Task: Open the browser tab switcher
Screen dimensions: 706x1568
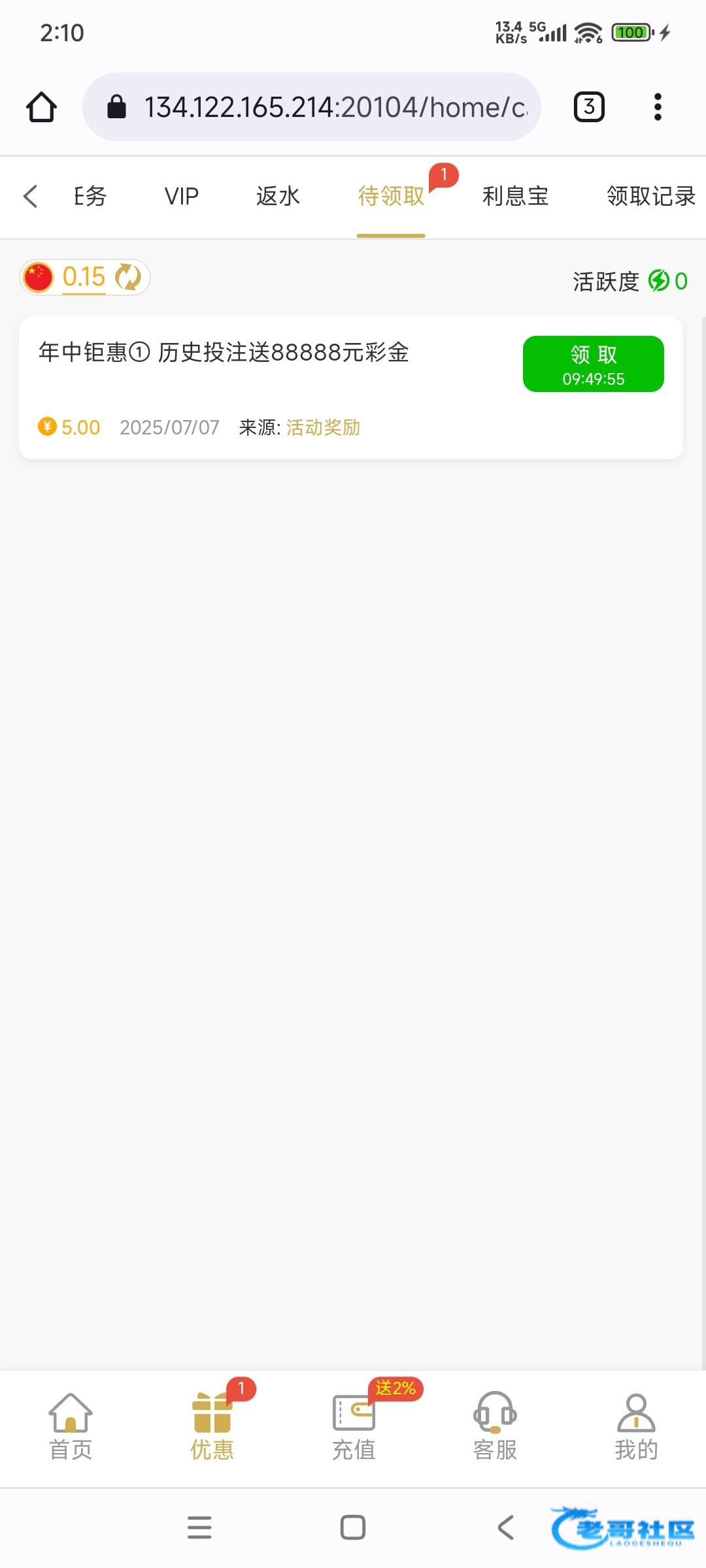Action: (x=589, y=107)
